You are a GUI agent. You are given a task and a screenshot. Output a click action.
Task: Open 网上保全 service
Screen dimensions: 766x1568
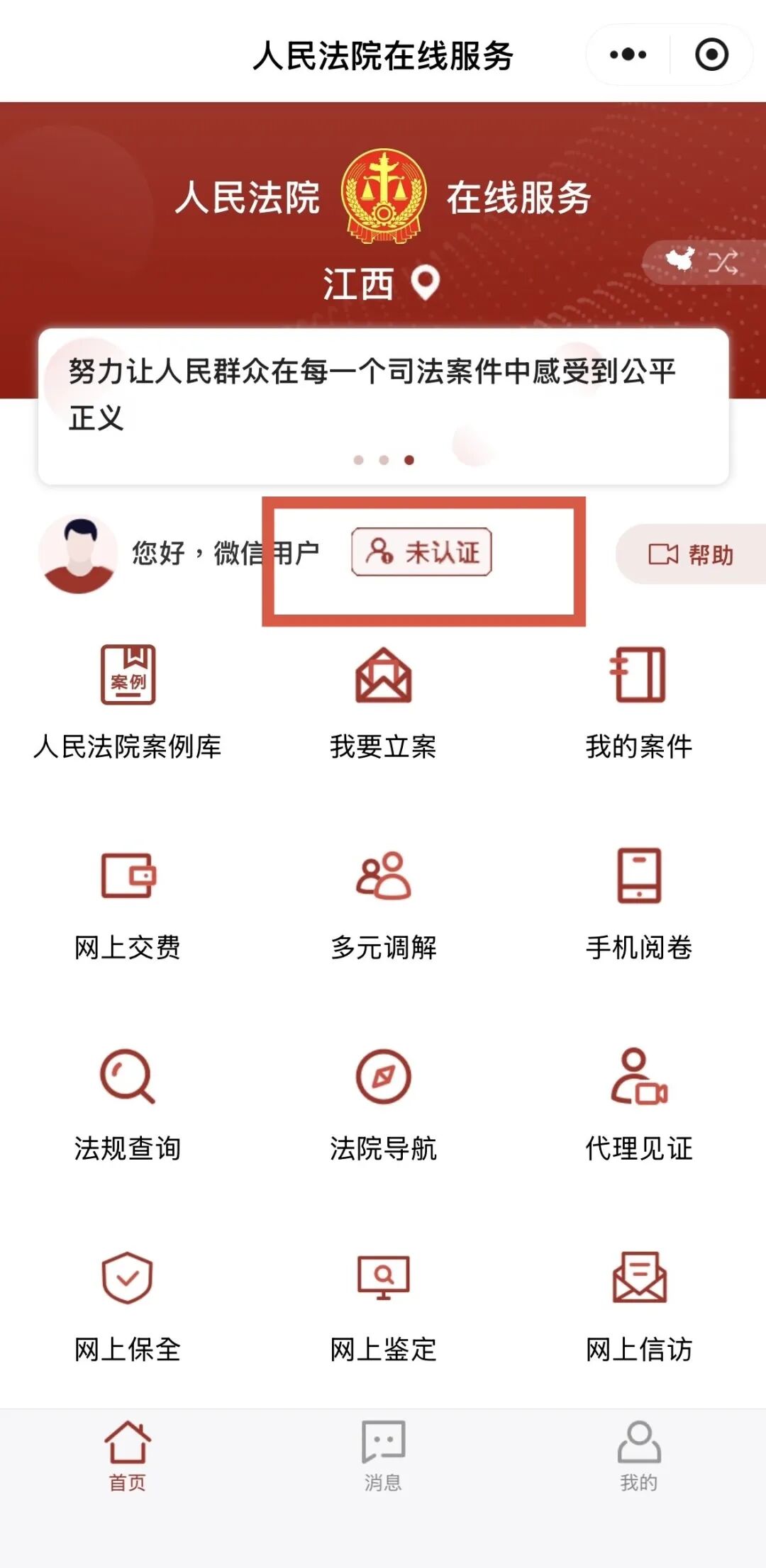tap(128, 1306)
